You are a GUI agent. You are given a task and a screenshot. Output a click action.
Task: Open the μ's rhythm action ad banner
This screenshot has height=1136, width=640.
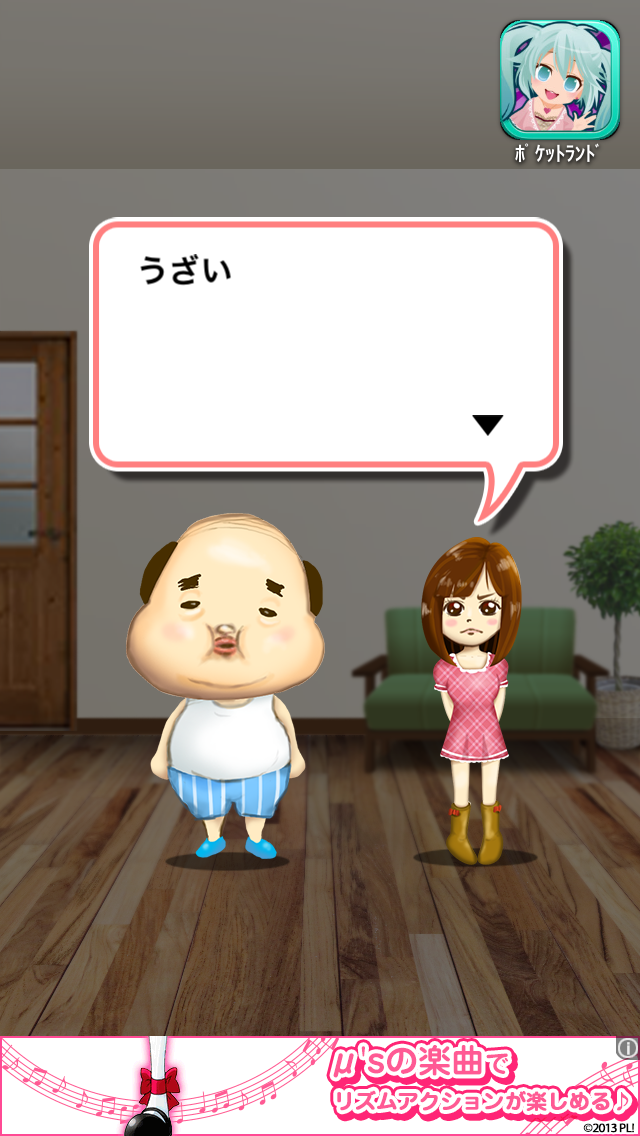click(x=320, y=1086)
